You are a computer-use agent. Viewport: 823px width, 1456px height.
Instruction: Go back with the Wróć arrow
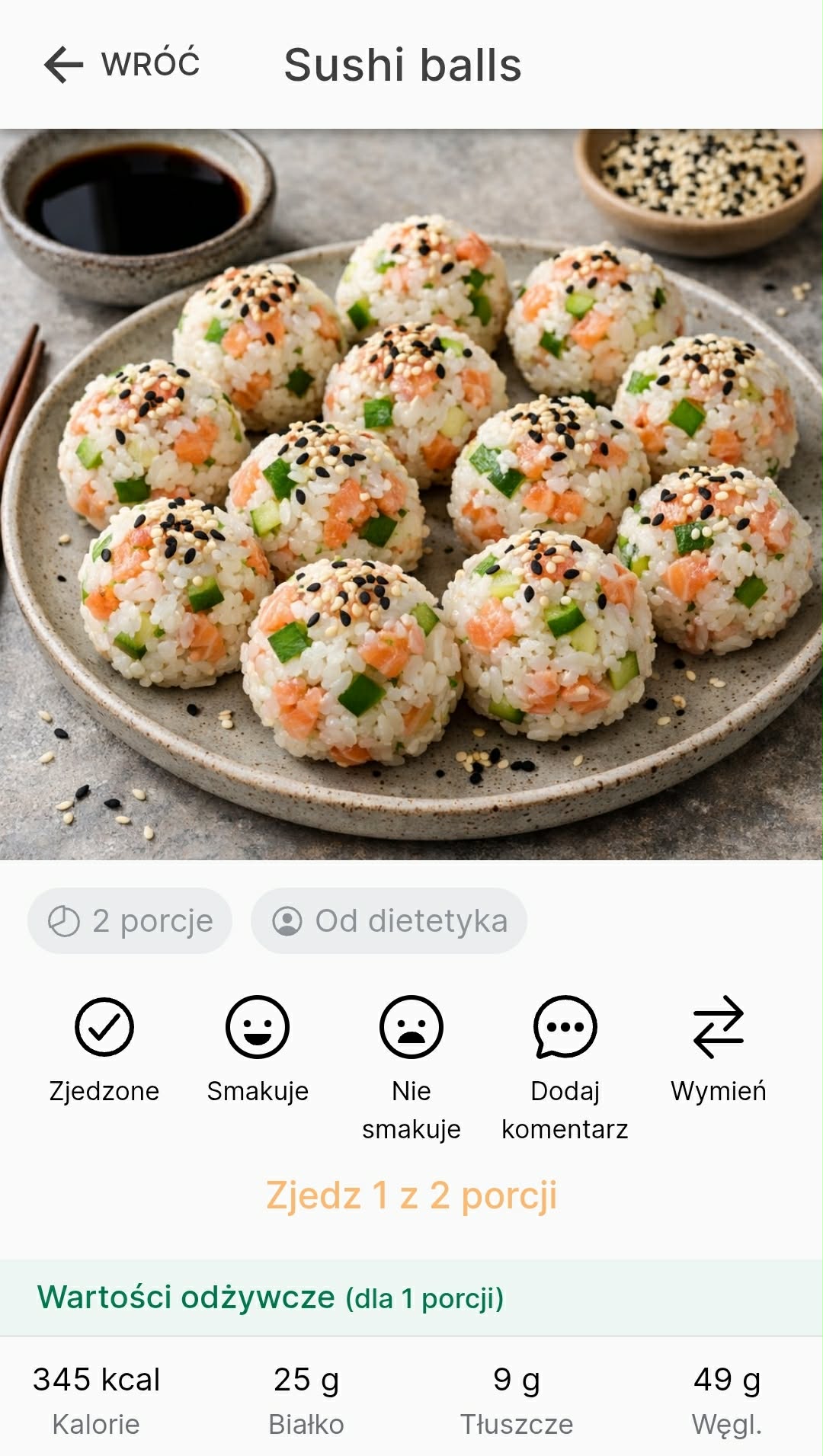pos(65,64)
